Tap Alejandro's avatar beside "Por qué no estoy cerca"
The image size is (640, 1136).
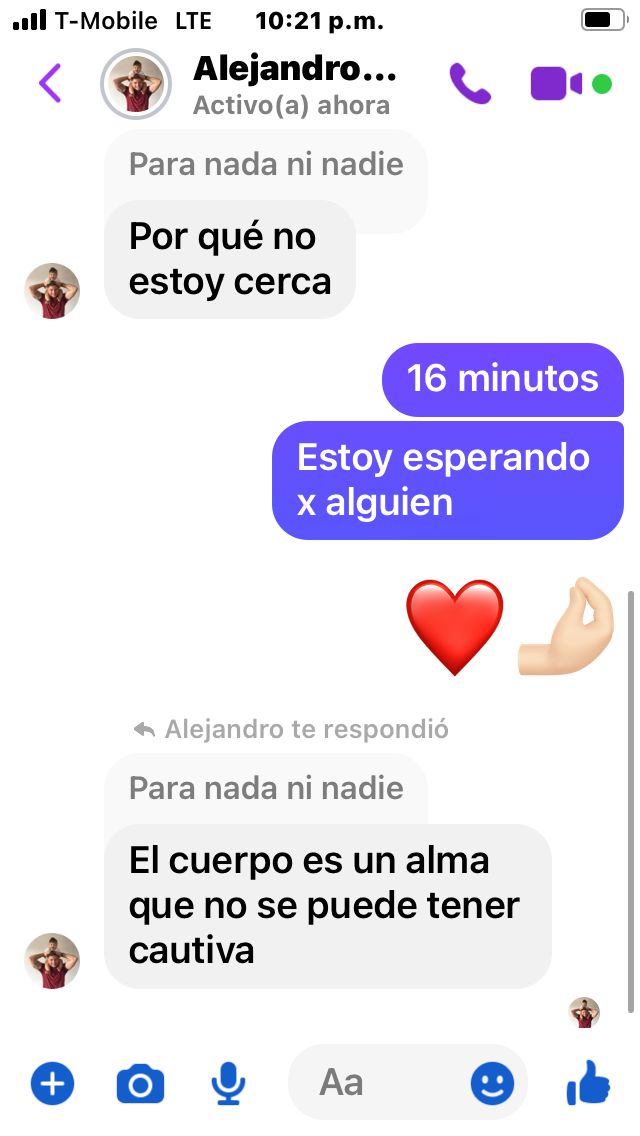pos(52,291)
